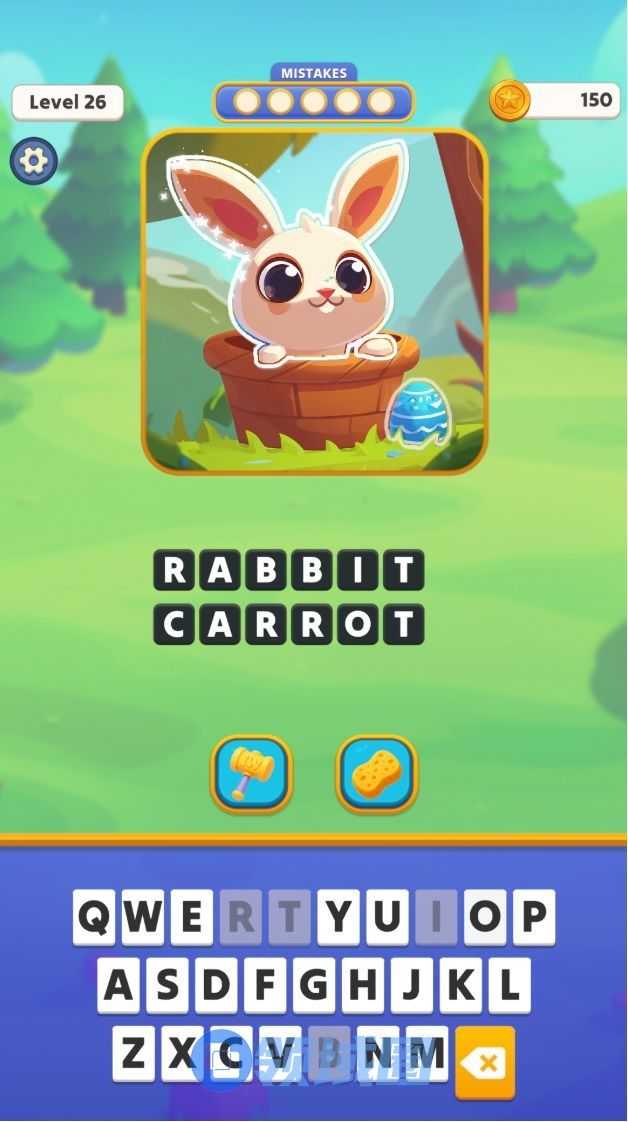Select the letter D key
The height and width of the screenshot is (1122, 628).
coord(216,985)
